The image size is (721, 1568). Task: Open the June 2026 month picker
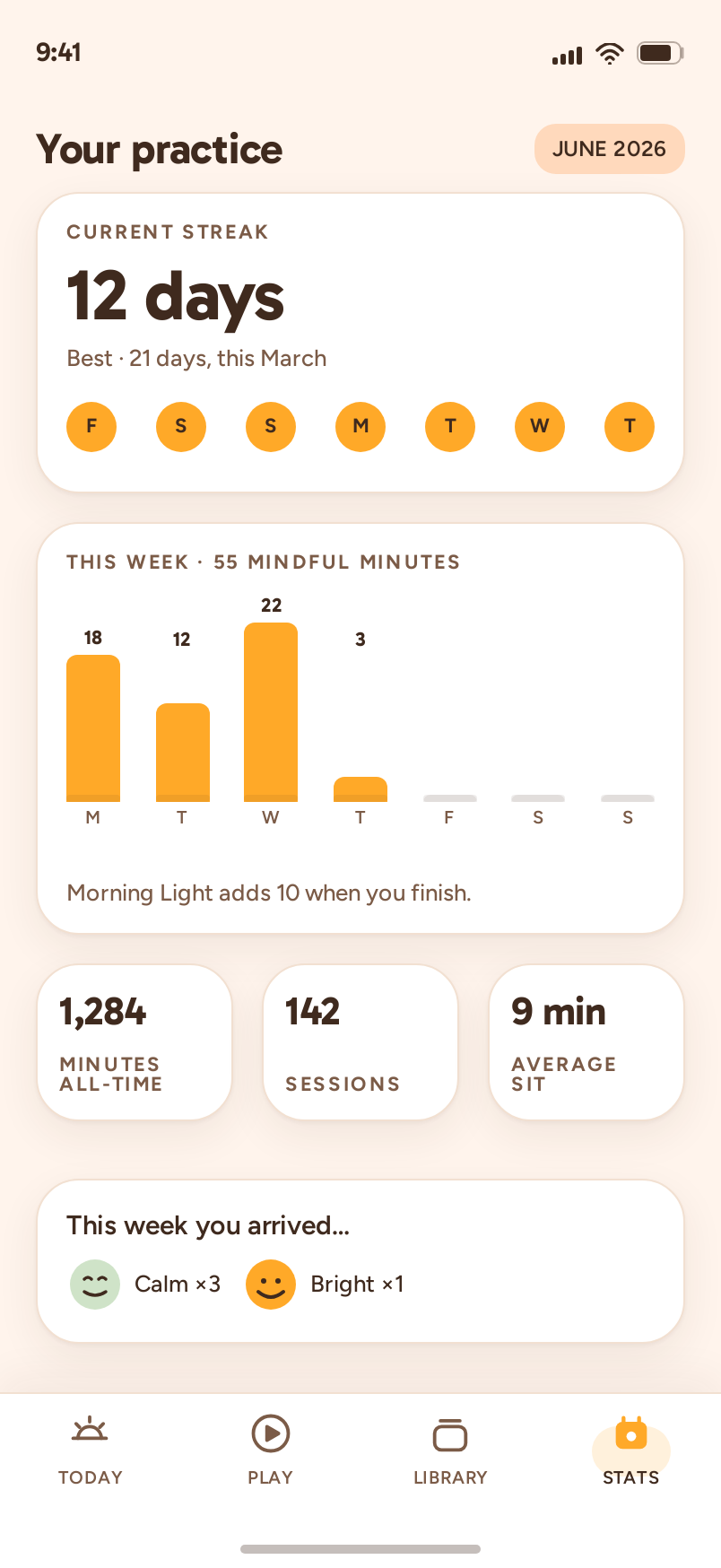click(x=610, y=149)
